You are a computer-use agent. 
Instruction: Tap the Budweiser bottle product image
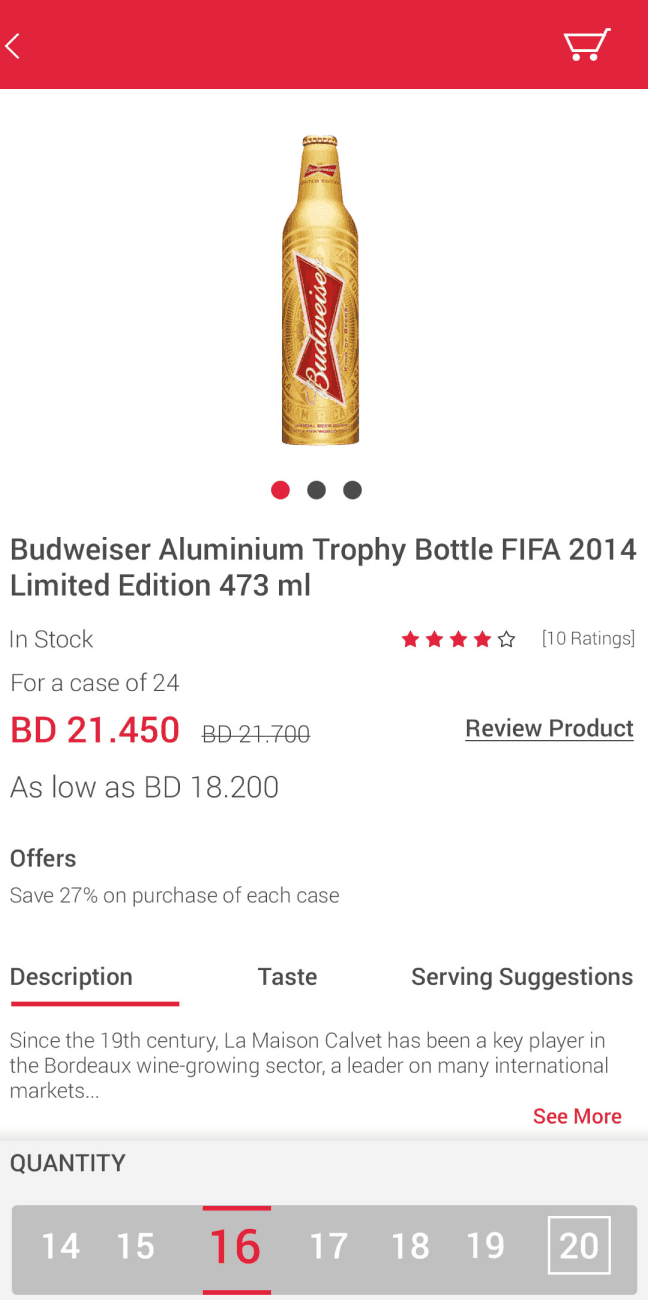(x=320, y=290)
